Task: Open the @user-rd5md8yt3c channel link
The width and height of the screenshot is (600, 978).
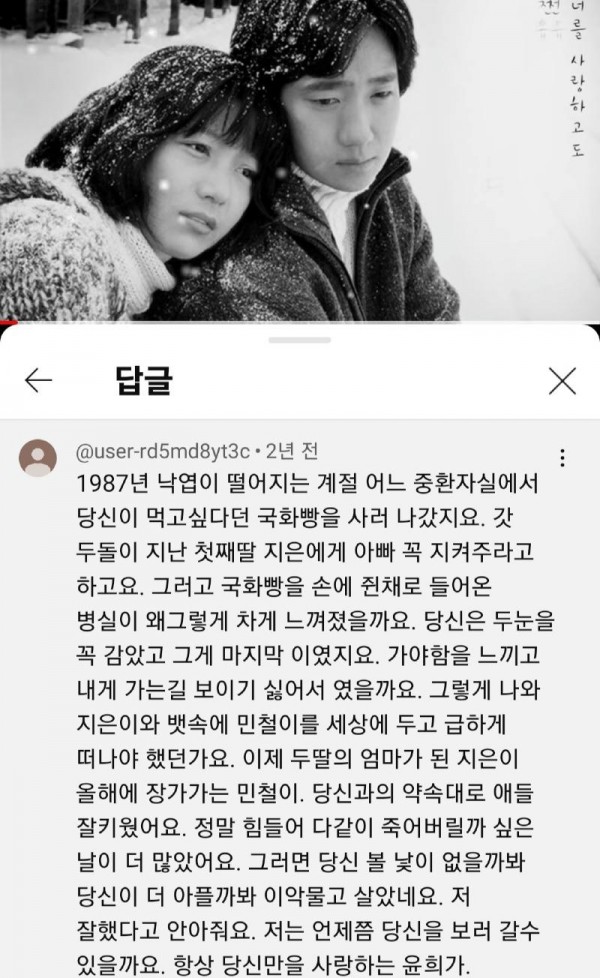Action: click(x=163, y=451)
